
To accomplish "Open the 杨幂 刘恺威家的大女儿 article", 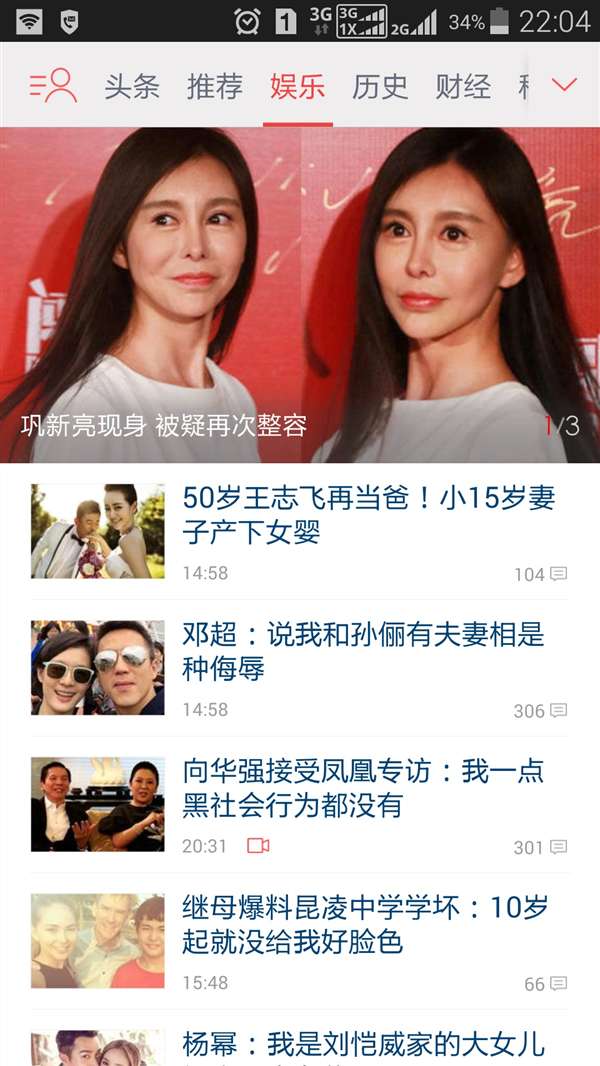I will 363,1045.
